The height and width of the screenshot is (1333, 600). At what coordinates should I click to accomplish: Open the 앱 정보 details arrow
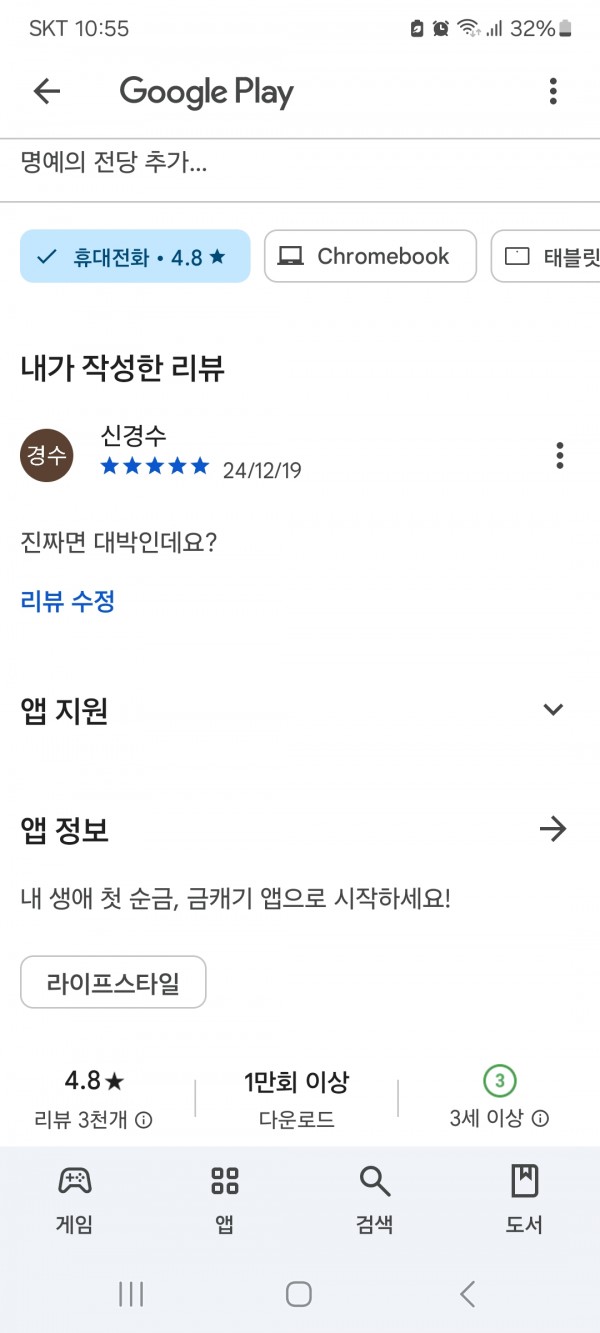(x=553, y=829)
